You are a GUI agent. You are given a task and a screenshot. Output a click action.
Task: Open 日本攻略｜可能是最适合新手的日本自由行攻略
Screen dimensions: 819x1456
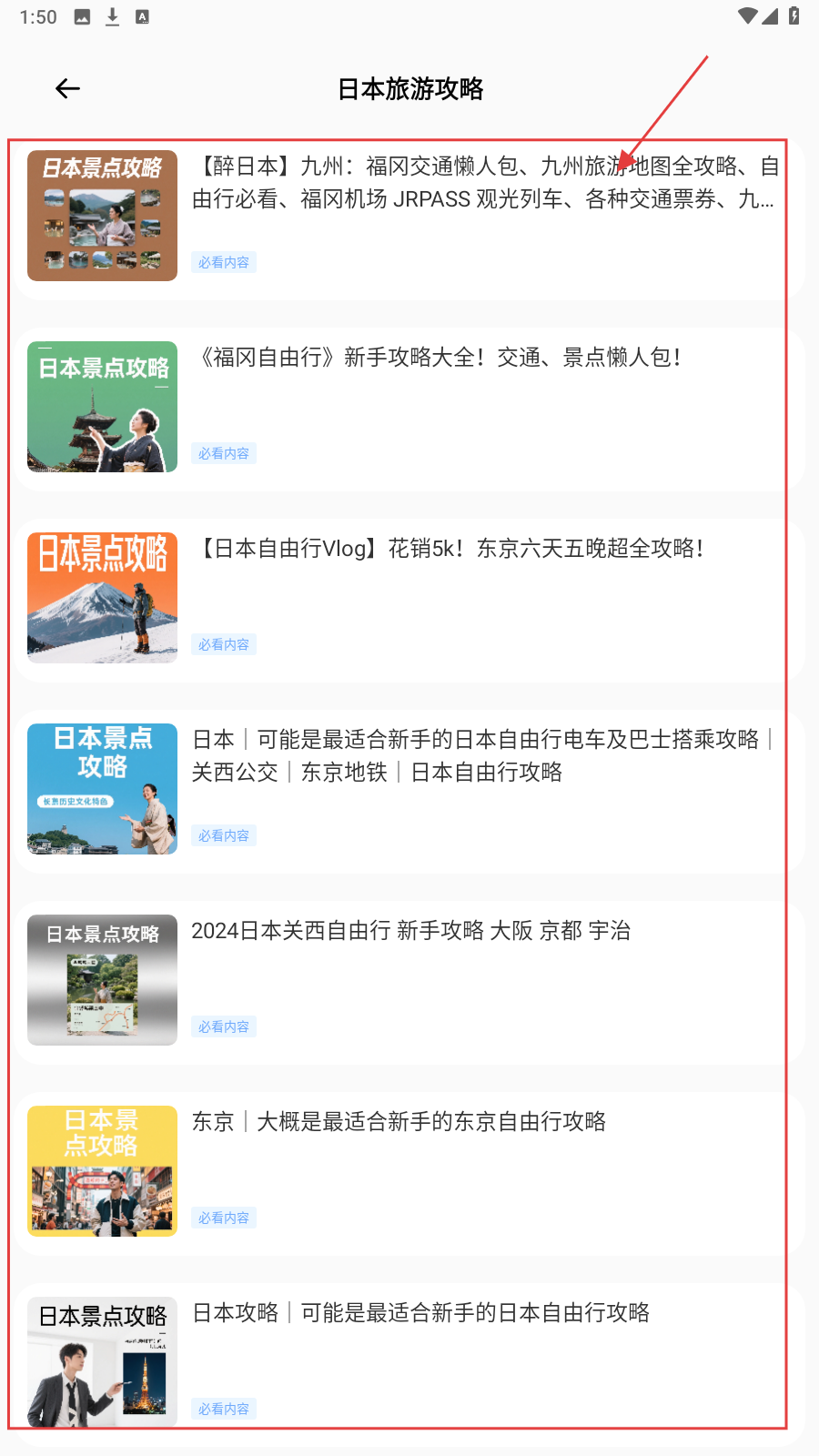[x=420, y=1313]
